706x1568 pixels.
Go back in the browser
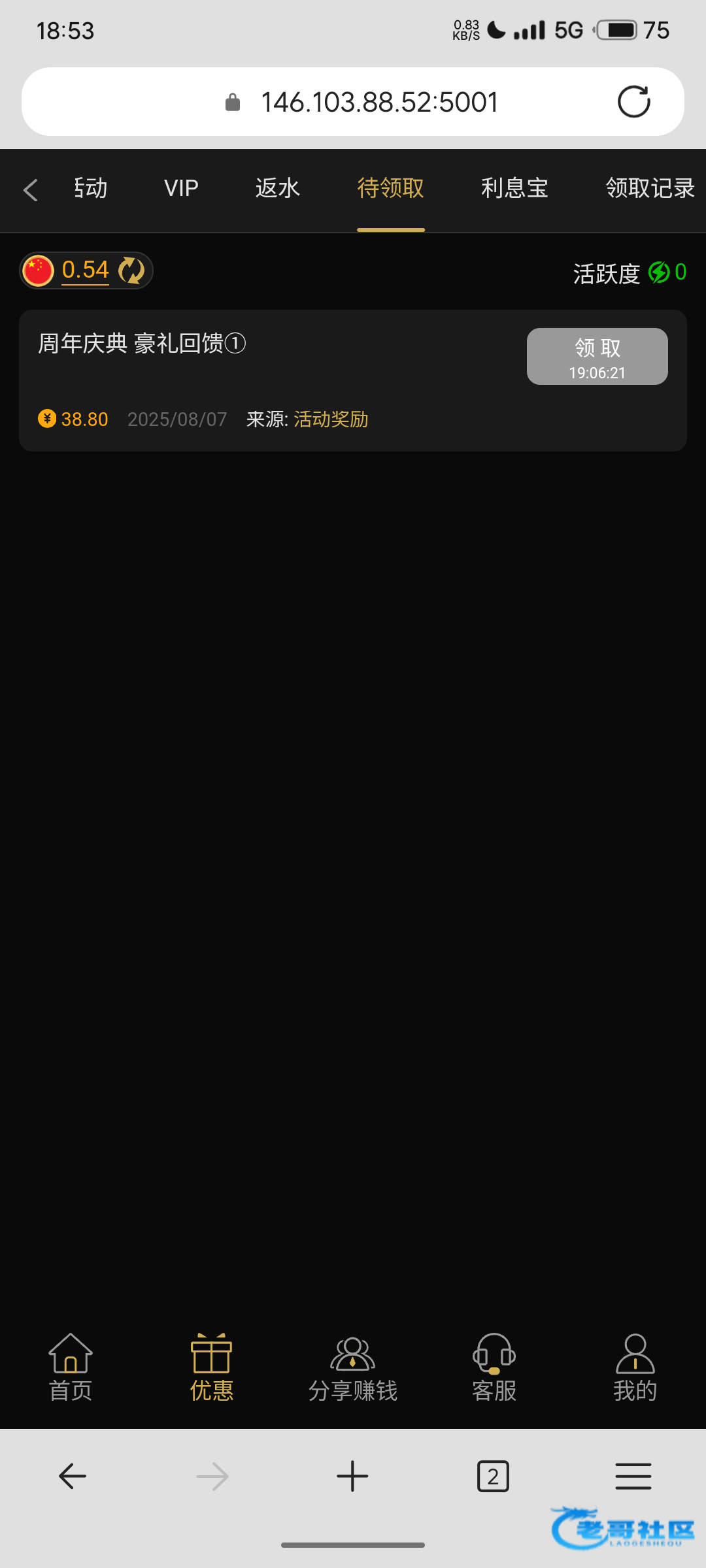72,1476
